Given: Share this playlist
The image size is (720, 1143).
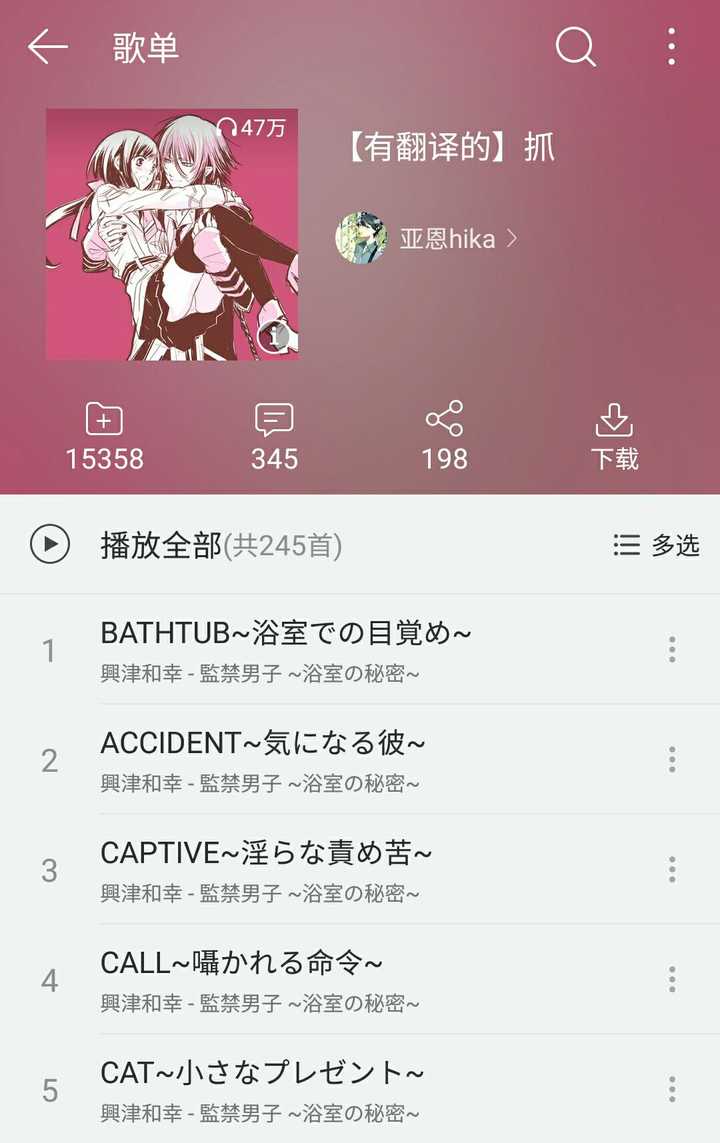Looking at the screenshot, I should (444, 437).
